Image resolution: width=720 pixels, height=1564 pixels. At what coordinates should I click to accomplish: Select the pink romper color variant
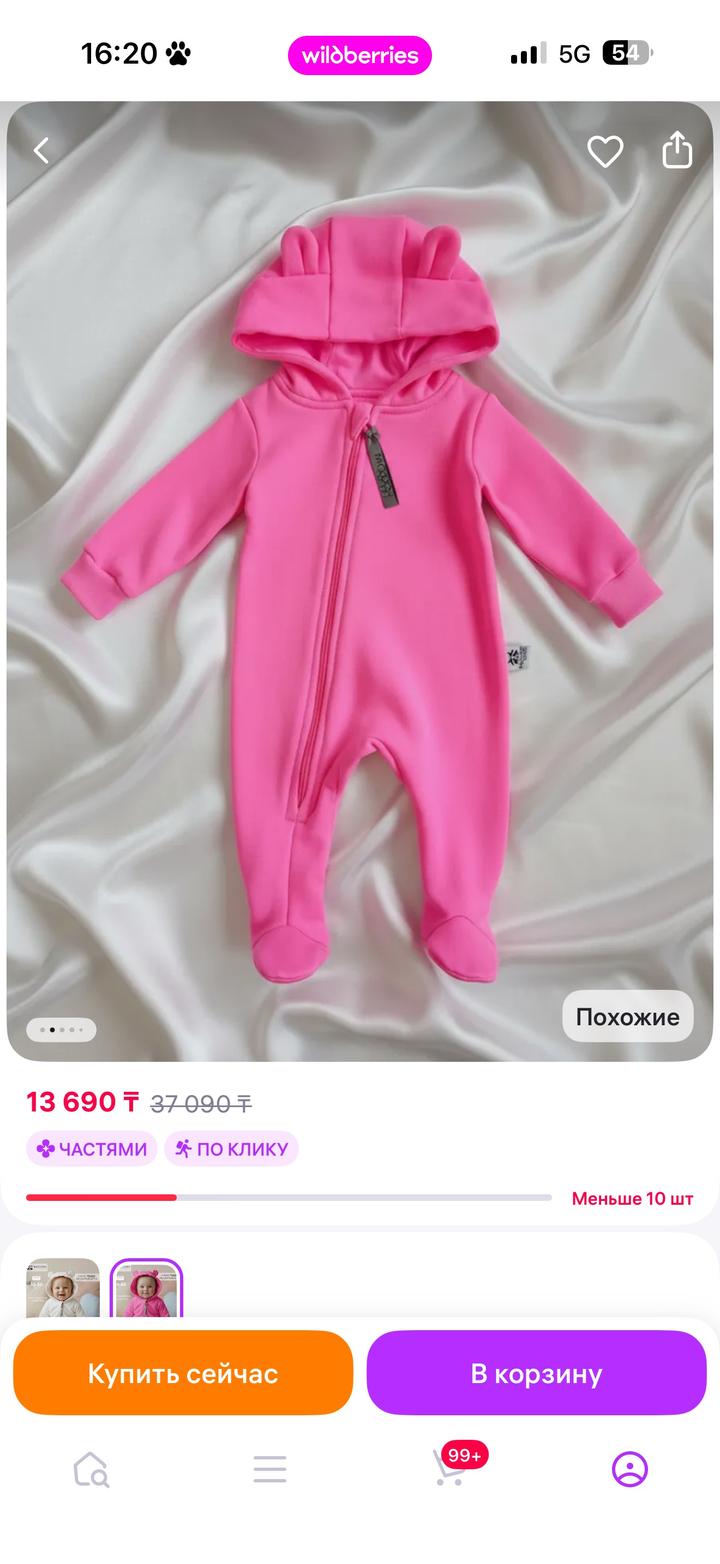146,1289
